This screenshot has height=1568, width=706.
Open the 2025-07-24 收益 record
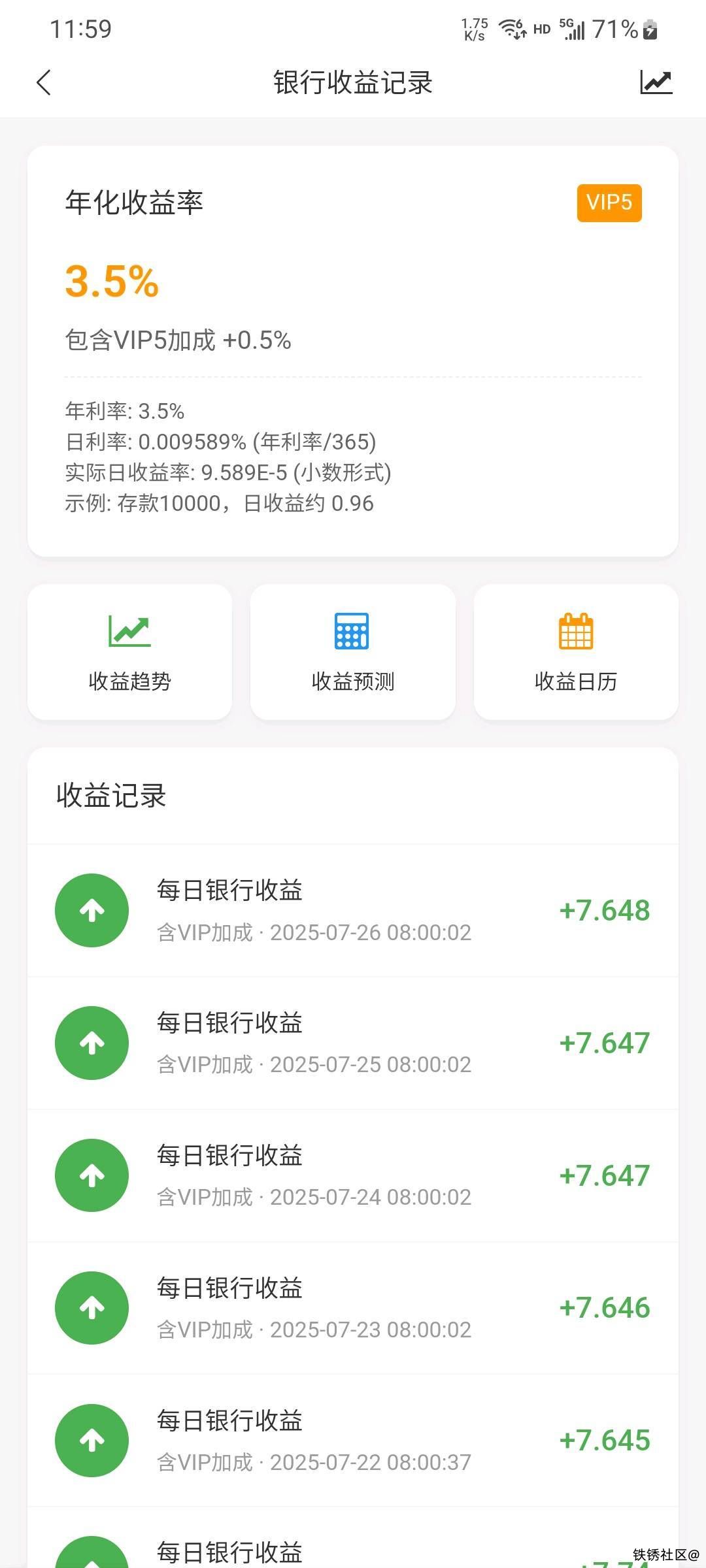coord(352,1176)
